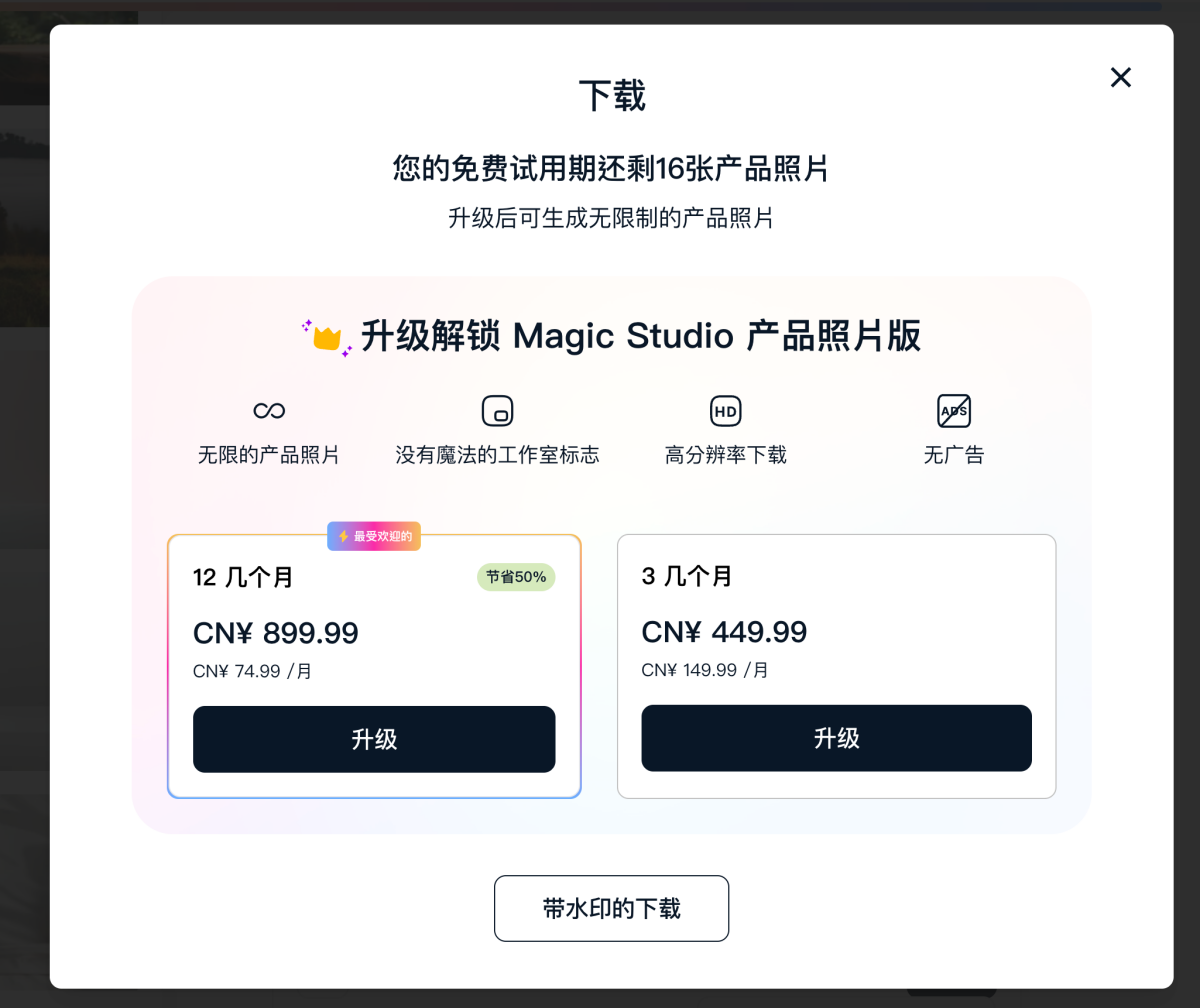The width and height of the screenshot is (1200, 1008).
Task: Tap 升级 under the 3-month plan
Action: [x=836, y=738]
